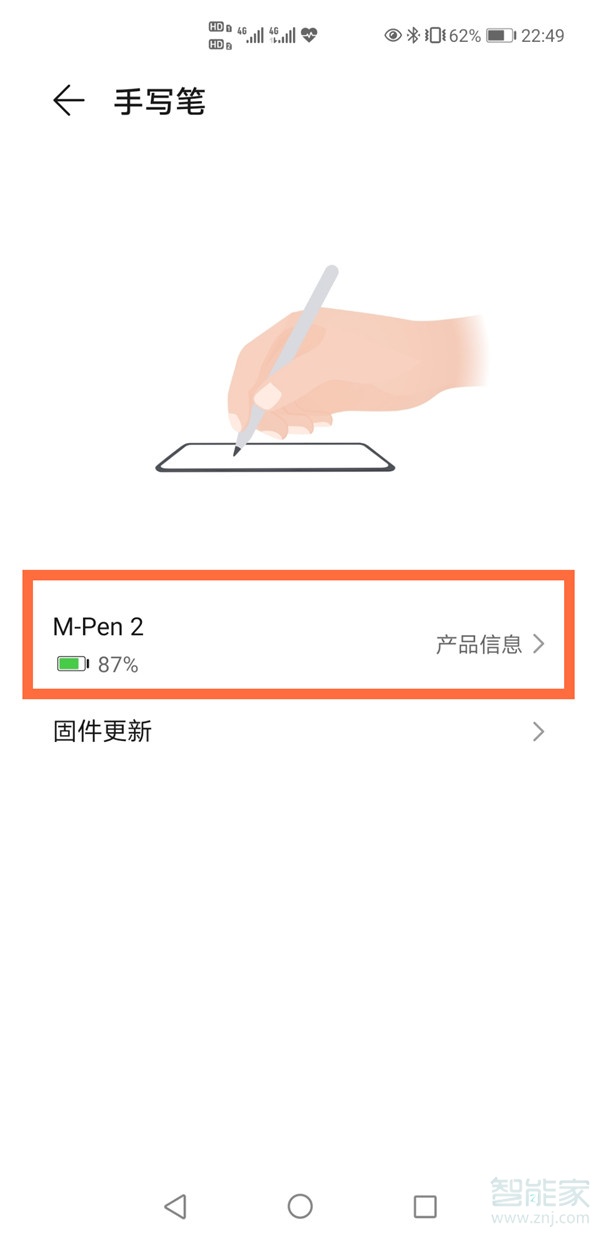Tap the system back button
This screenshot has height=1237, width=600.
[175, 1206]
